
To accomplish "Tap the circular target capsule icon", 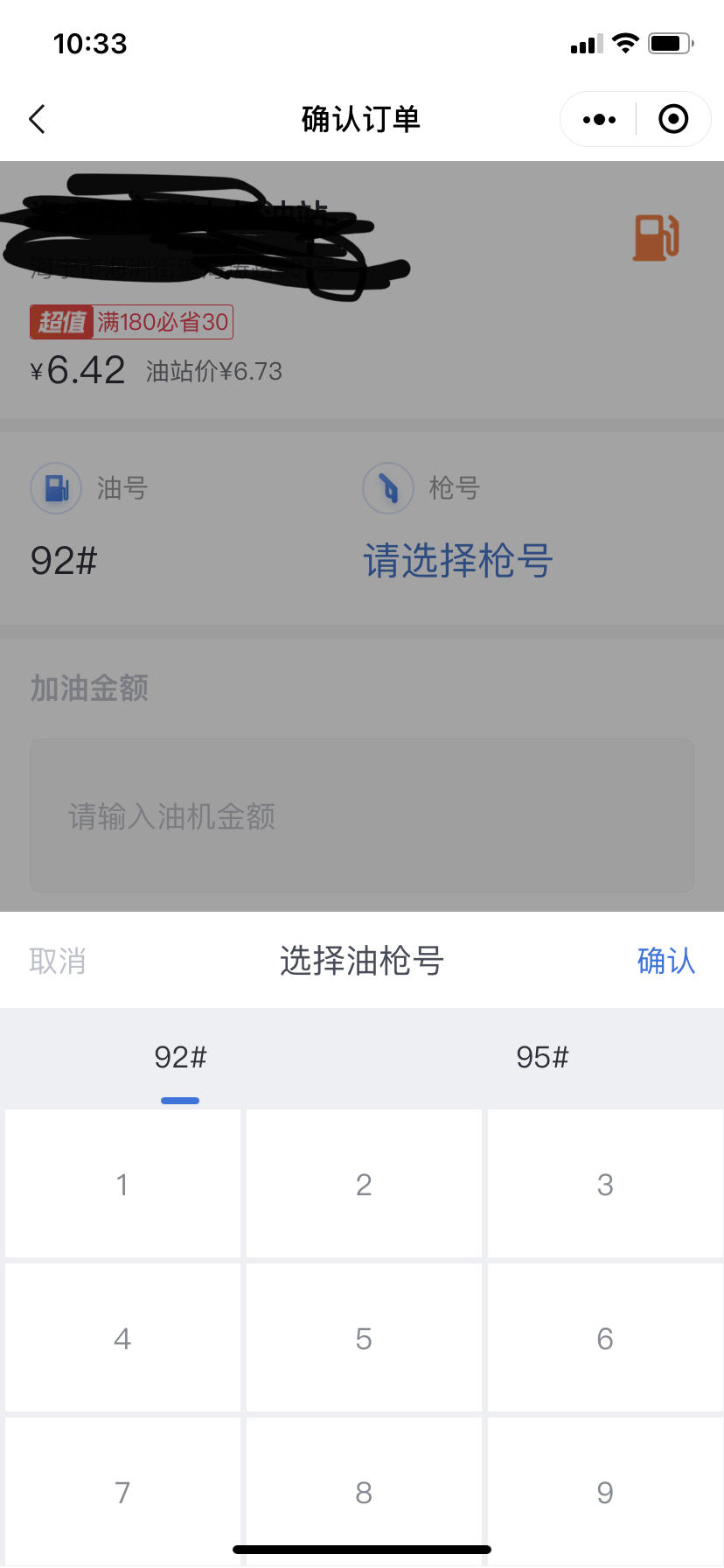I will (x=672, y=119).
